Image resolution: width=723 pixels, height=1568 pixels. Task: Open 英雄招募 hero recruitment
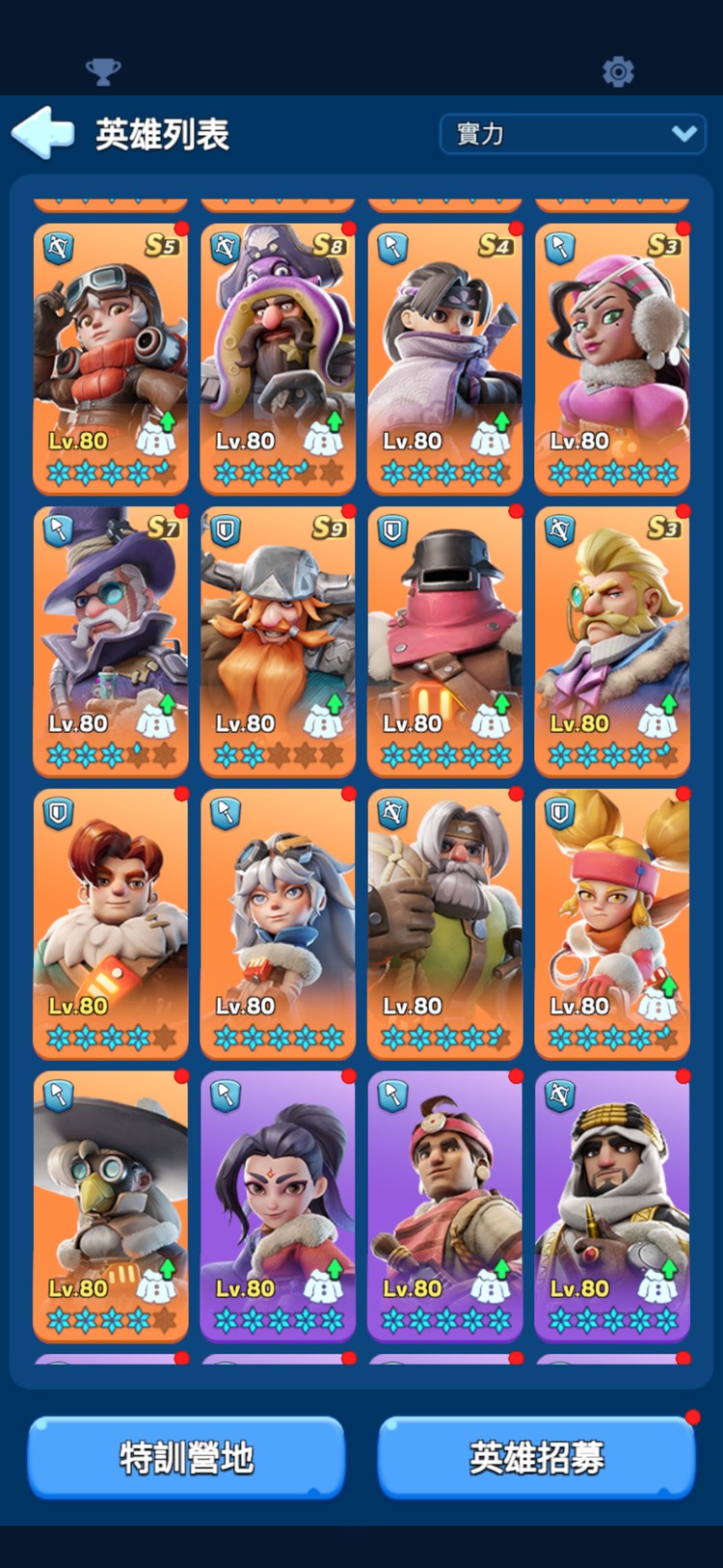click(536, 1457)
